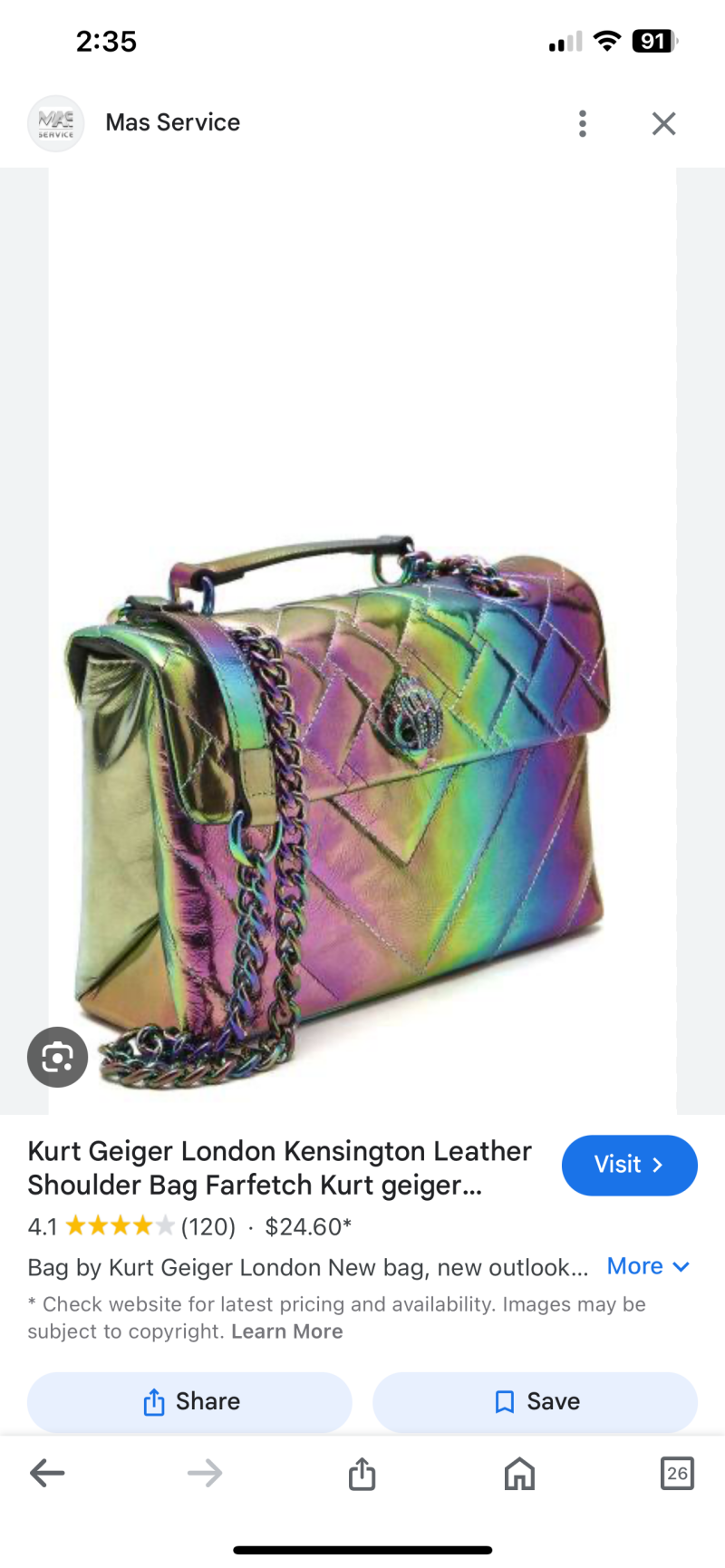This screenshot has height=1568, width=725.
Task: Open the browser share sheet
Action: (x=362, y=1473)
